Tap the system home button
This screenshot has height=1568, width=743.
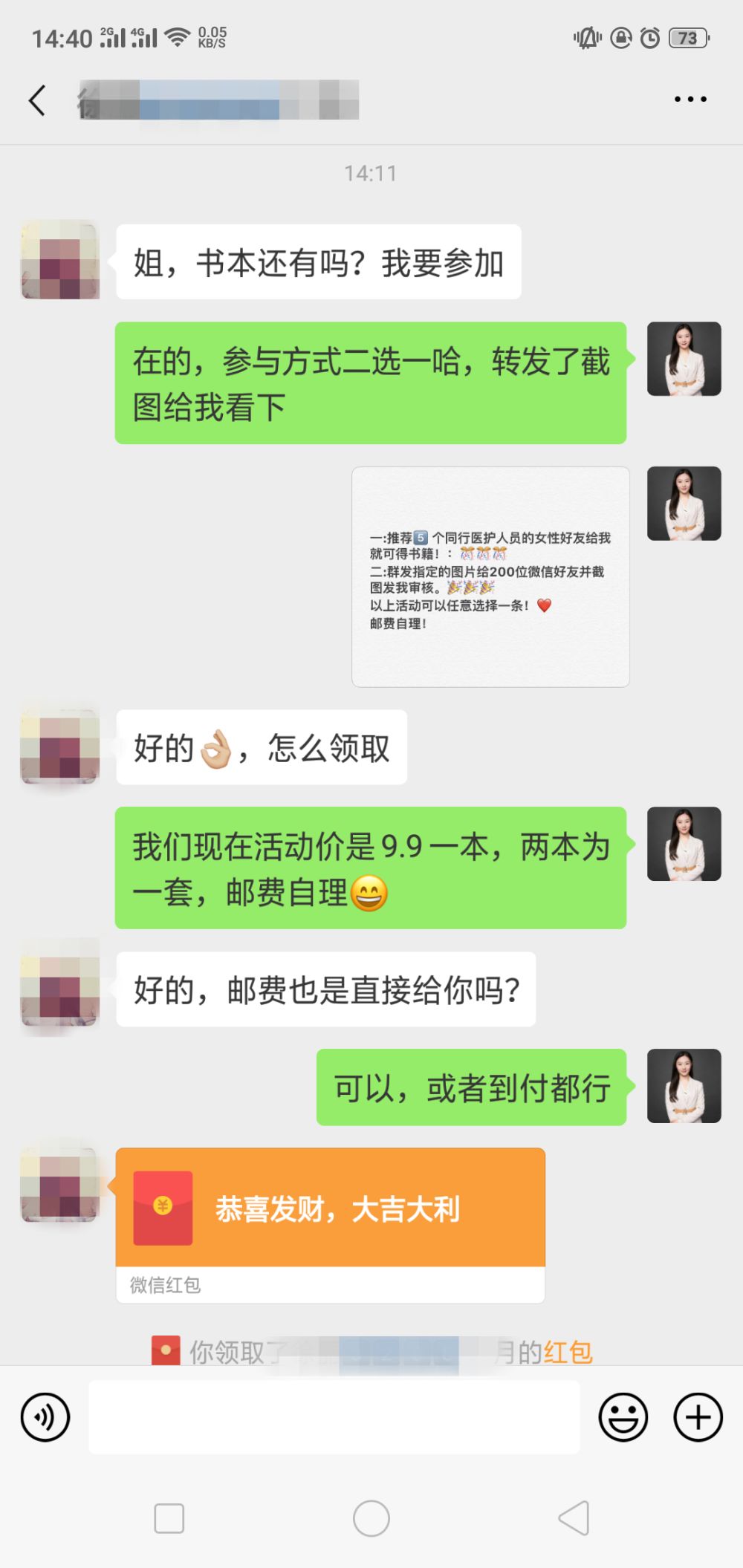pos(371,1518)
